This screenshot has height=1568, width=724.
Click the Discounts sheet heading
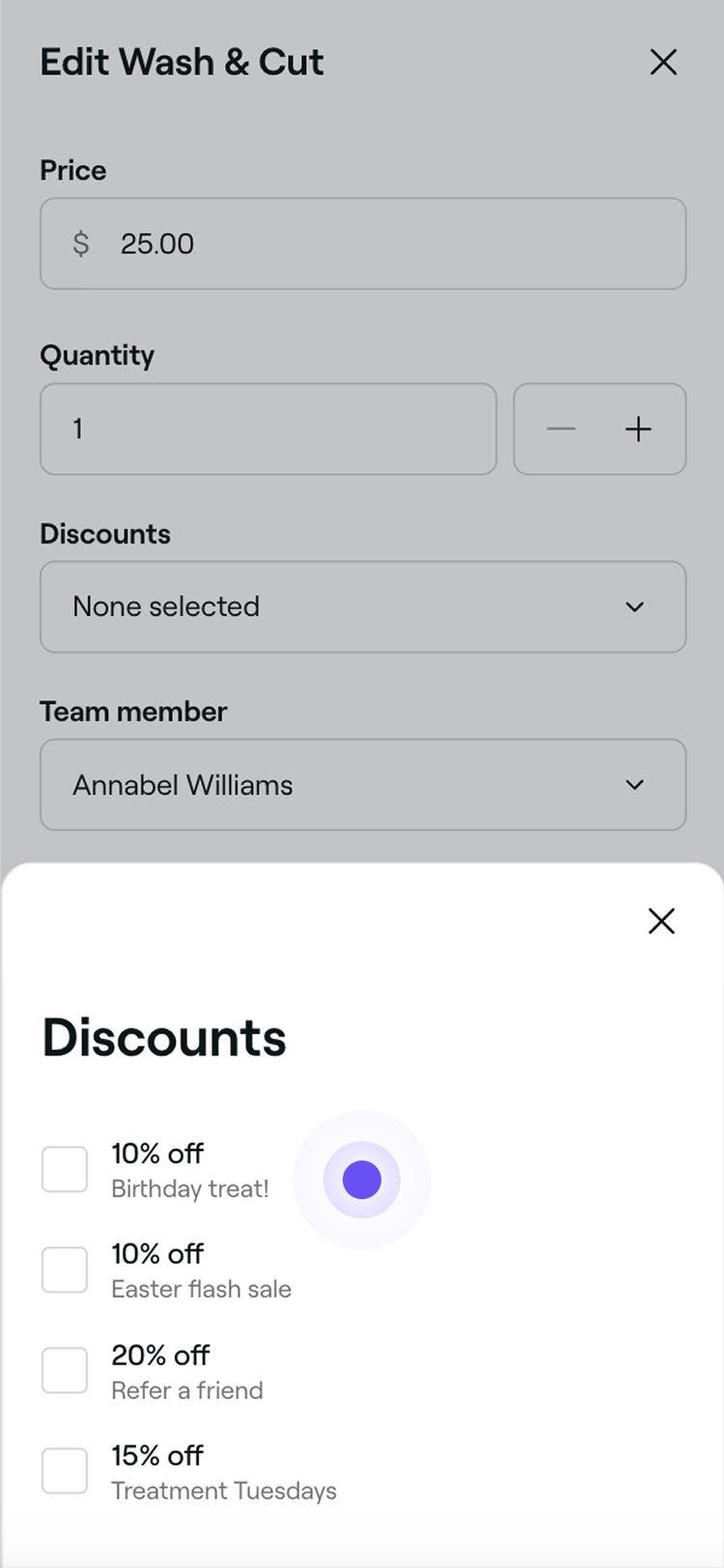click(163, 1036)
